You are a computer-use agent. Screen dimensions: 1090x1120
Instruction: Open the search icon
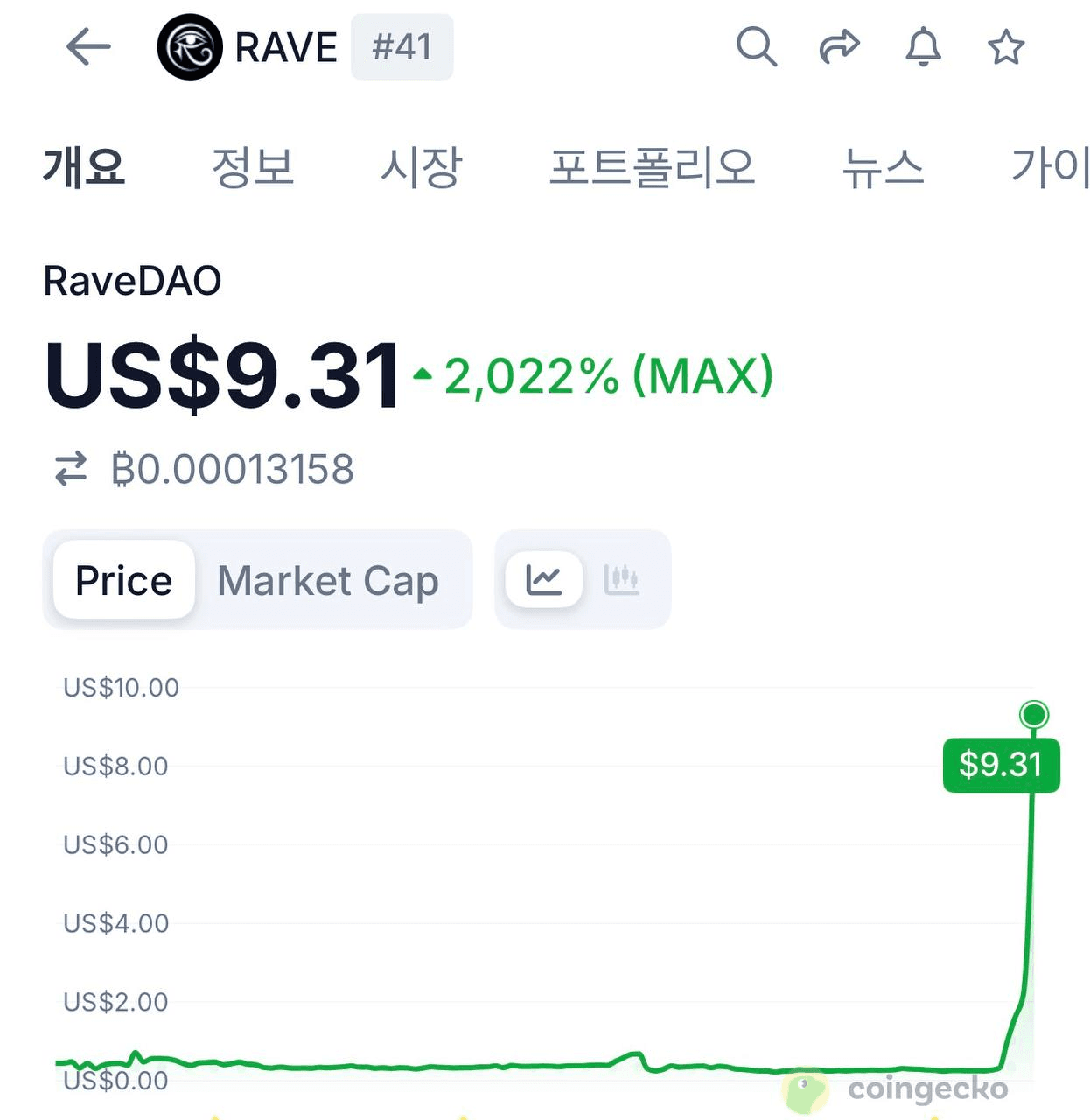[x=756, y=47]
